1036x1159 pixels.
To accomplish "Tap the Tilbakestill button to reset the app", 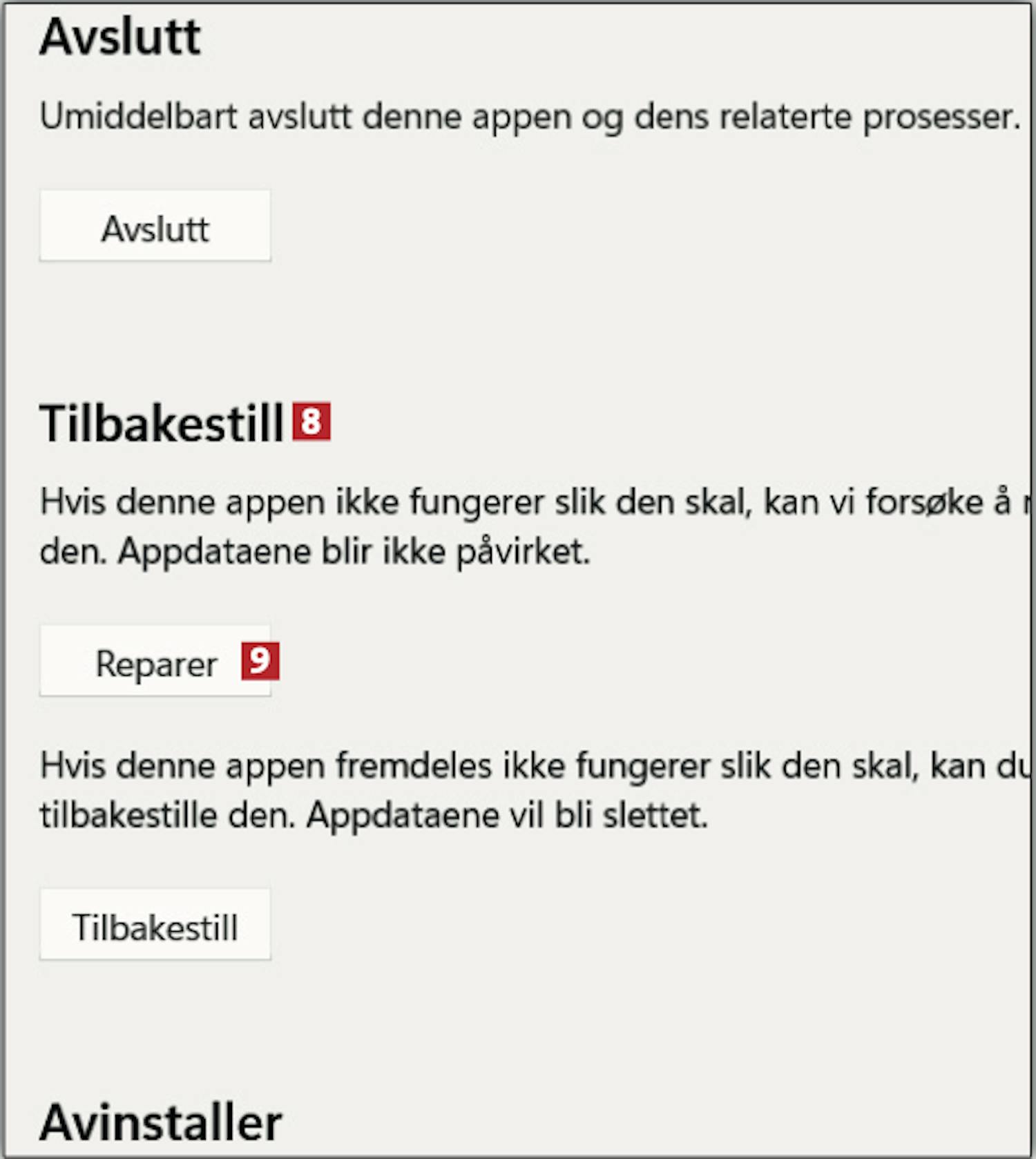I will click(155, 925).
